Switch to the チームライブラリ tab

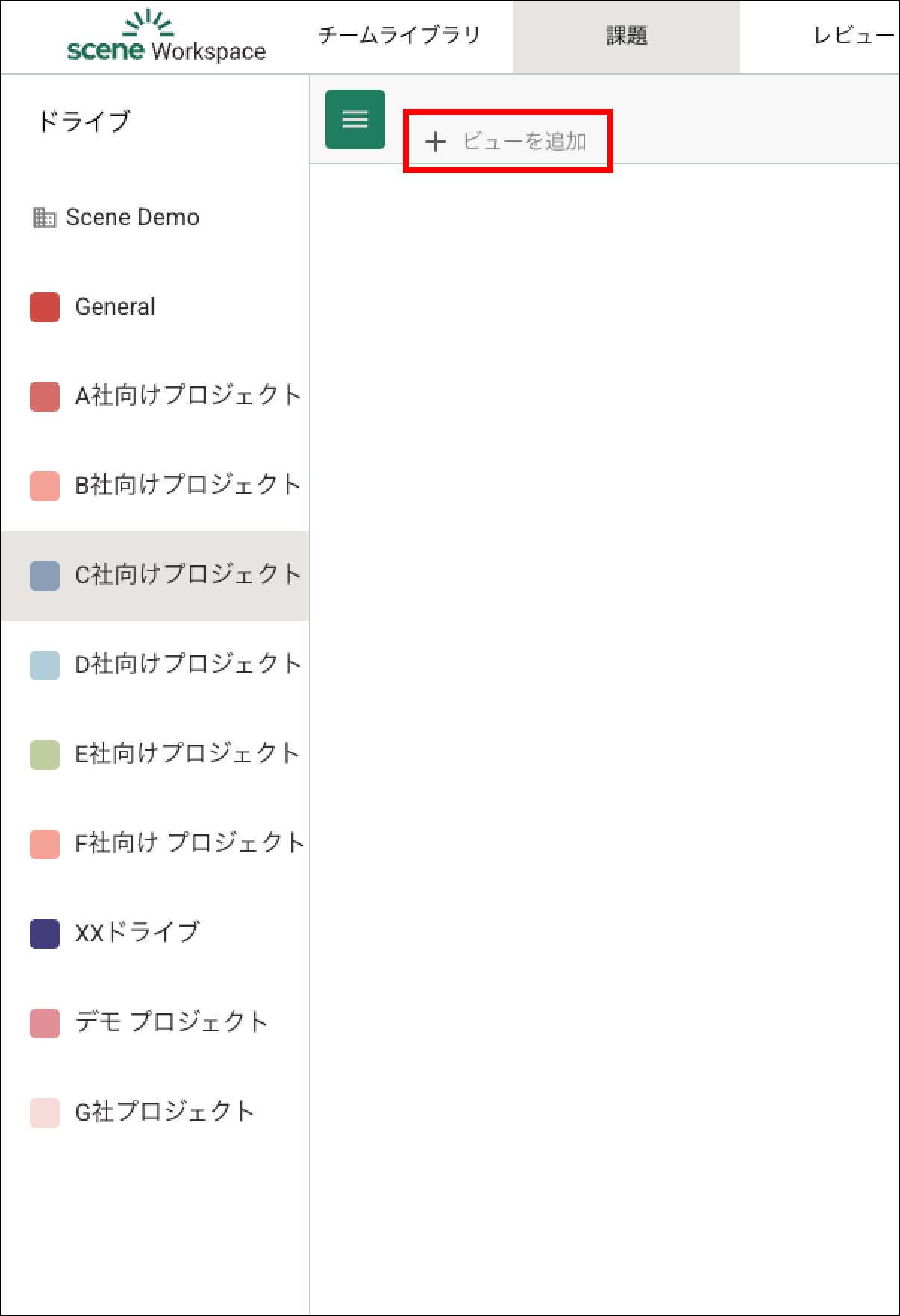coord(399,36)
